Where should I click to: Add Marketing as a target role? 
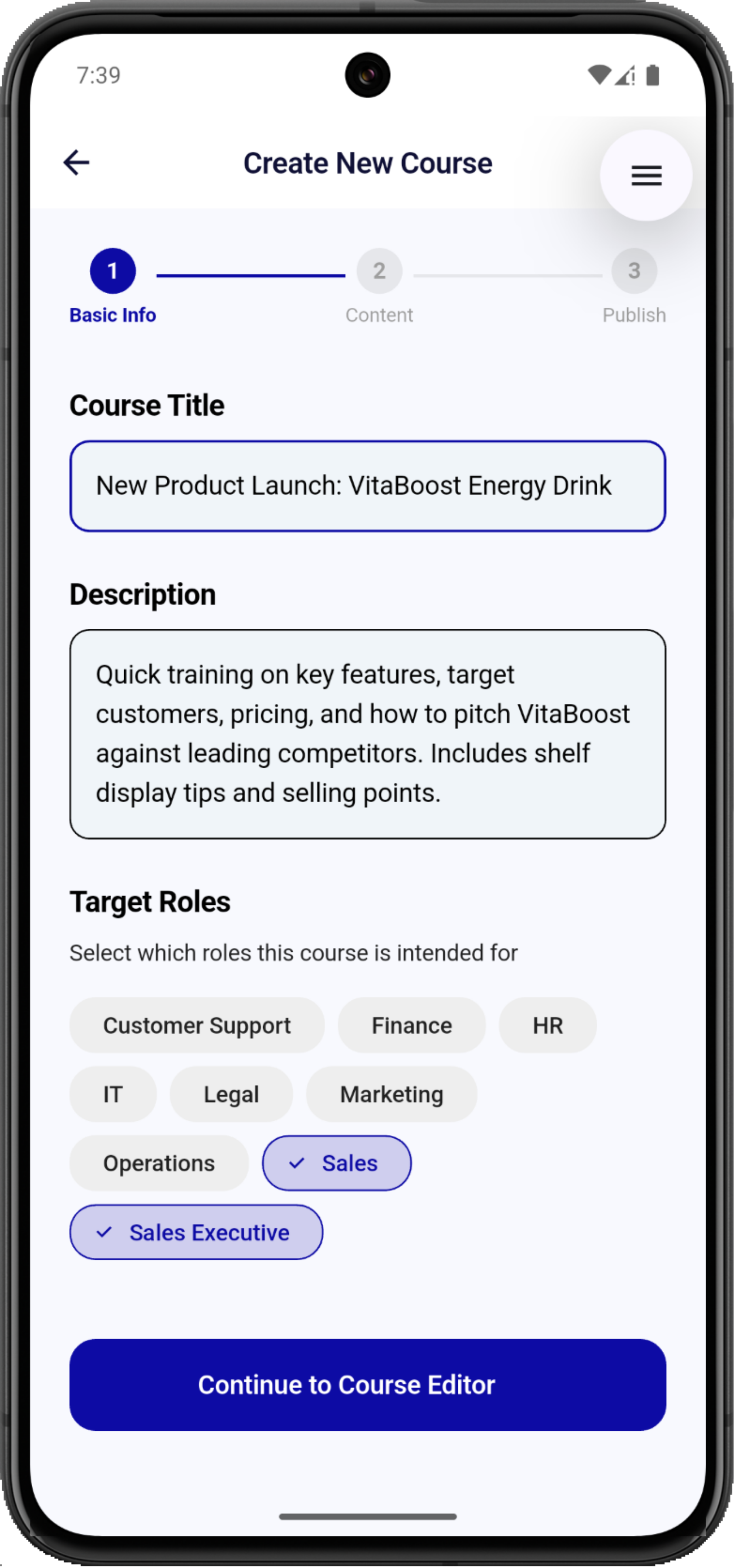pos(391,1094)
